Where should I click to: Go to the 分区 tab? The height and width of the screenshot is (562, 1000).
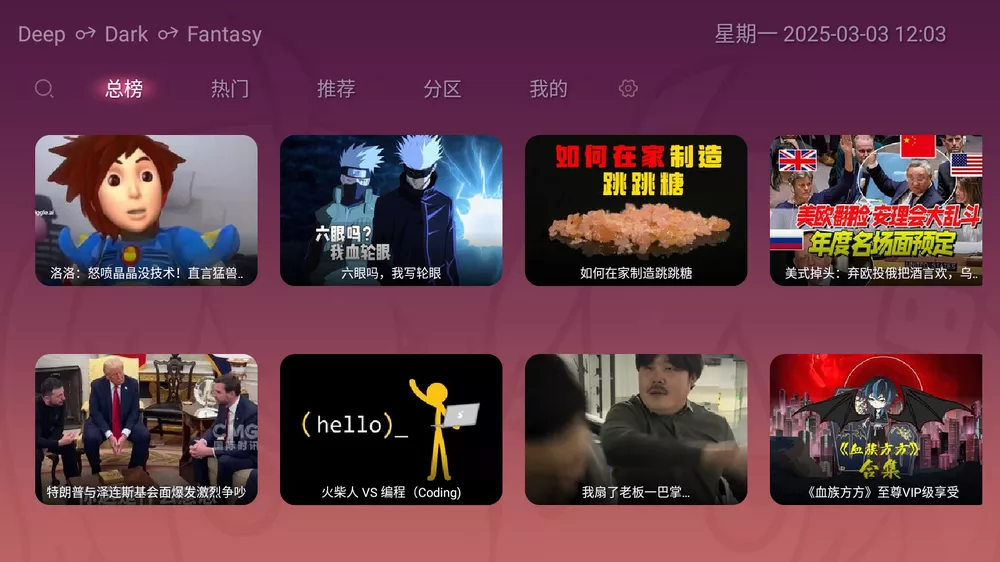click(442, 89)
